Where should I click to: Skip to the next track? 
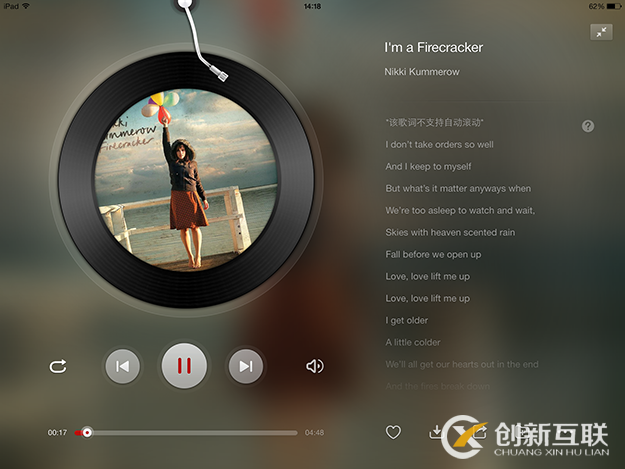tap(245, 366)
